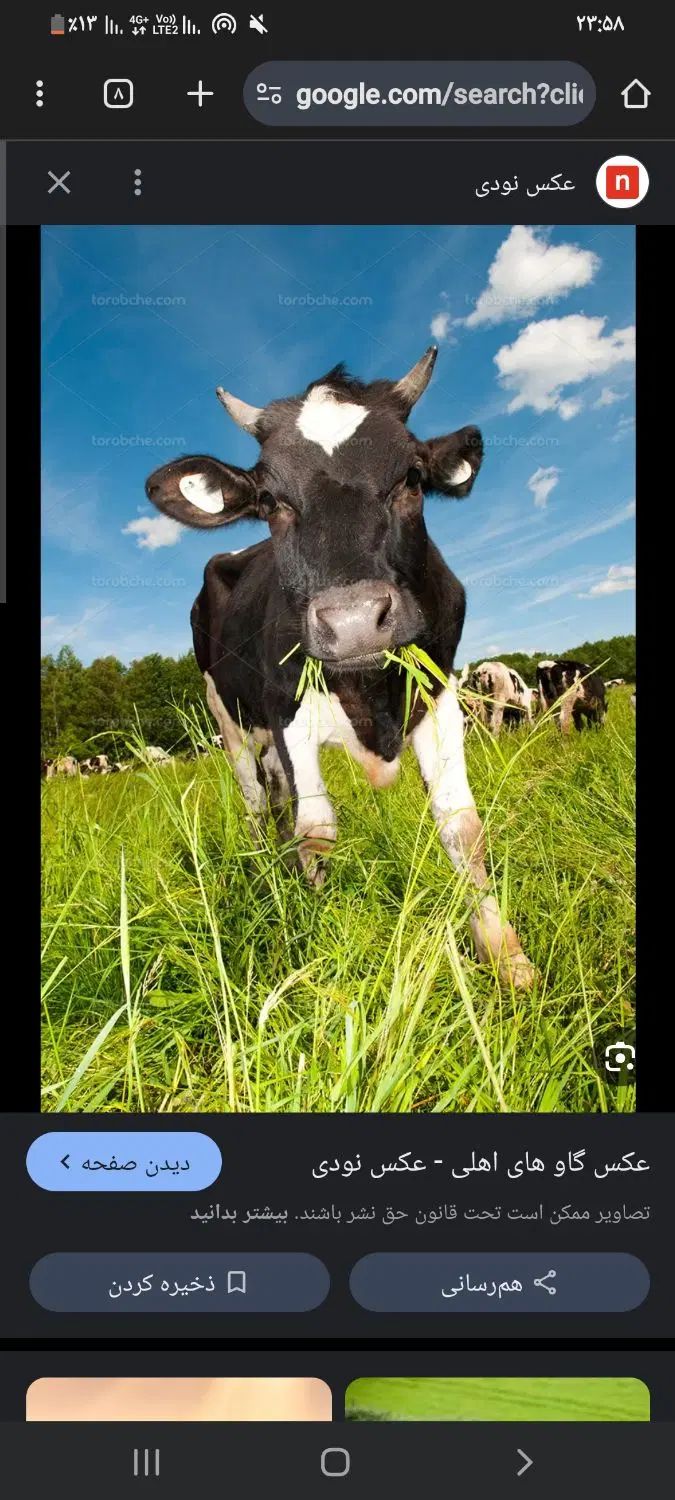Viewport: 675px width, 1500px height.
Task: Share image using هم‌رسانی
Action: click(499, 1283)
